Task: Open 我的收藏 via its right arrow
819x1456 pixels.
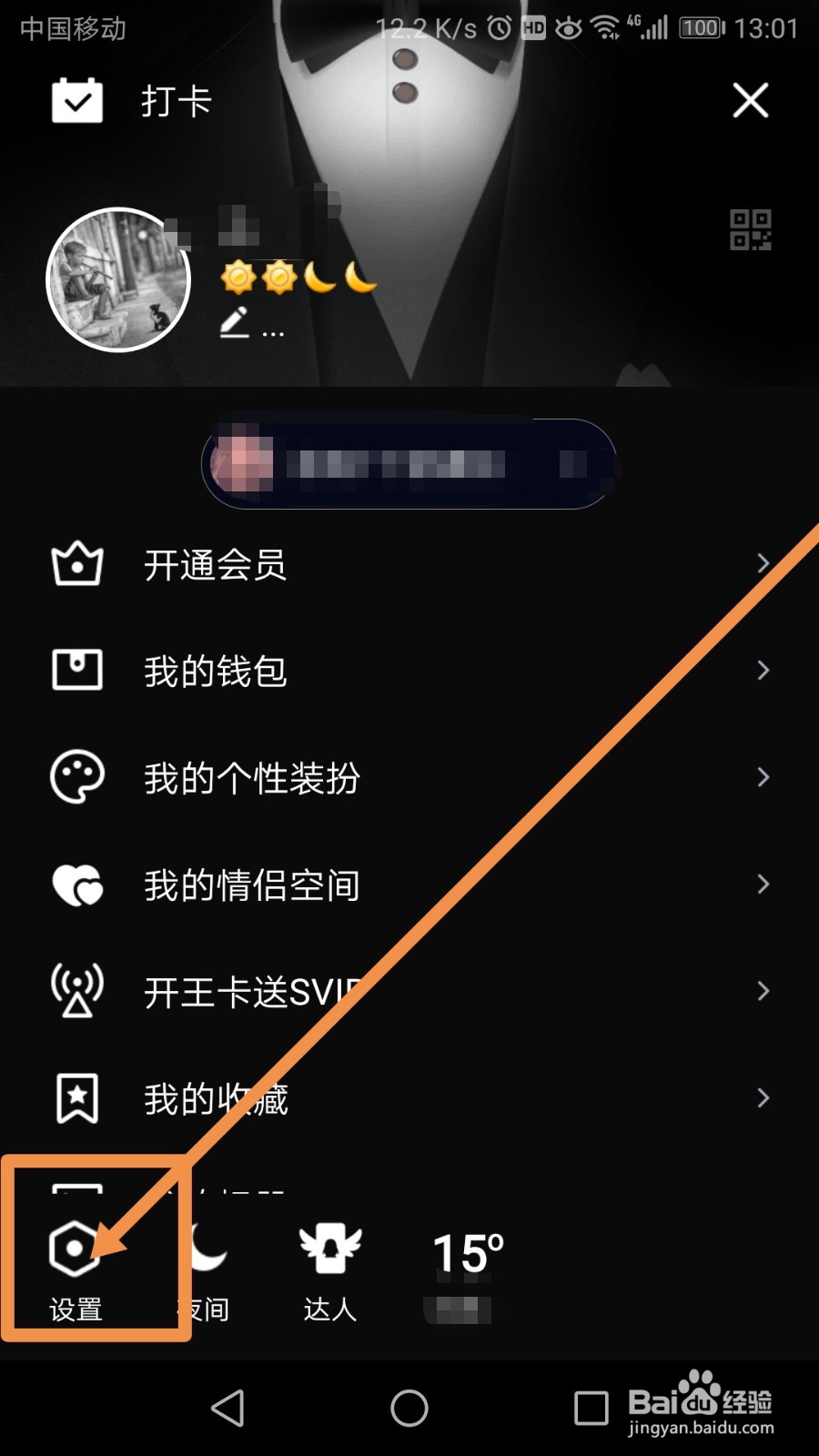Action: click(763, 1097)
